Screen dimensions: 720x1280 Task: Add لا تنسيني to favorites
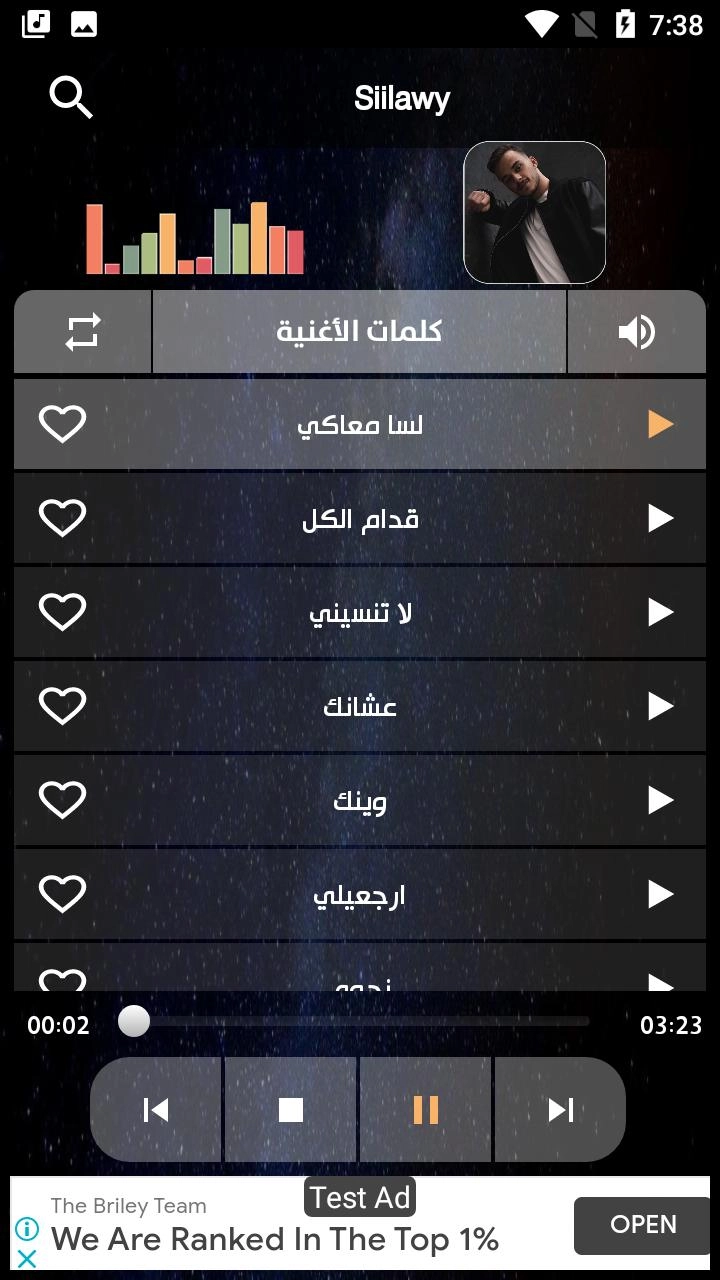click(62, 612)
